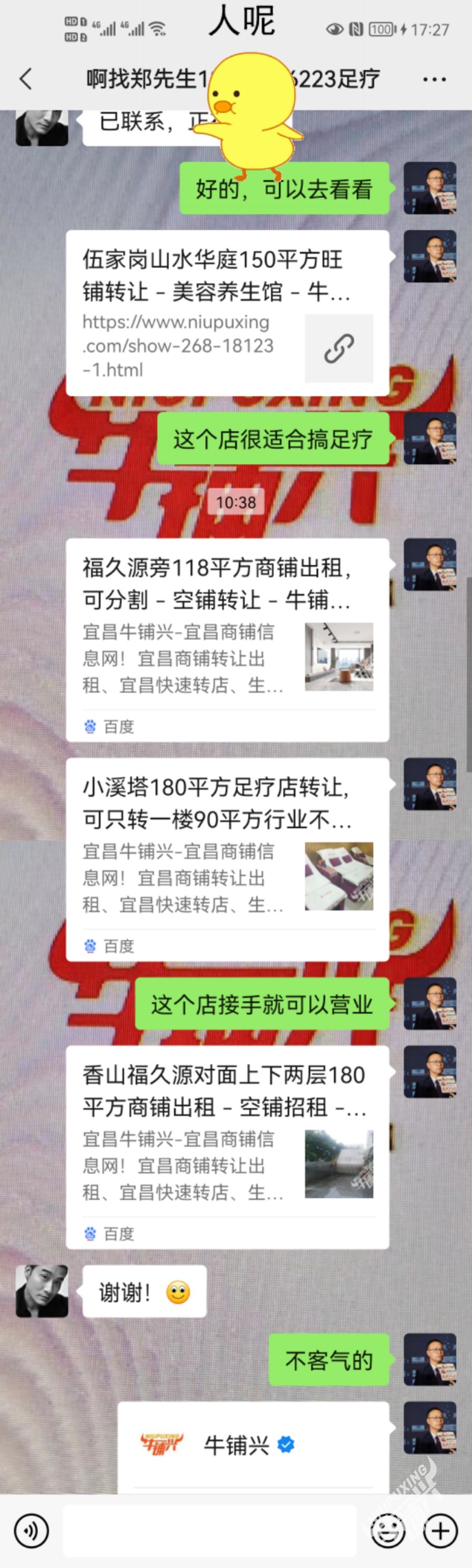Tap the message text field

[209, 1530]
